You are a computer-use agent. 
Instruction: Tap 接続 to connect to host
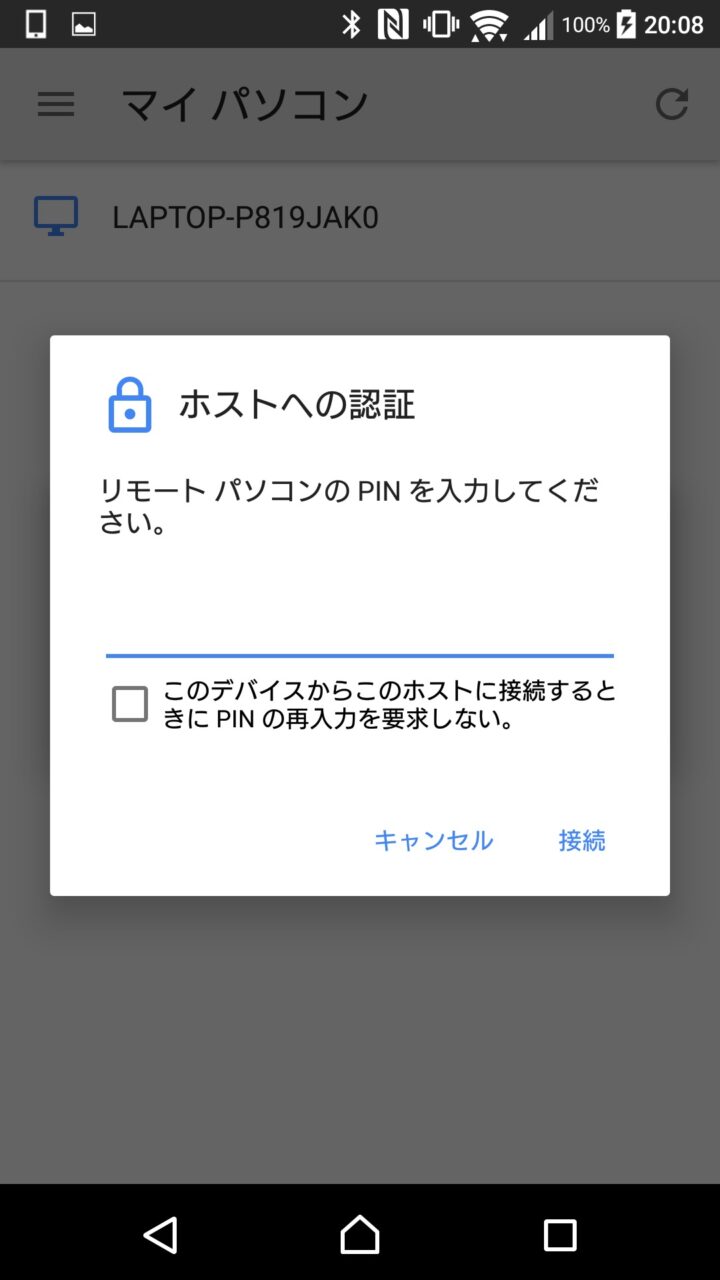pos(581,841)
